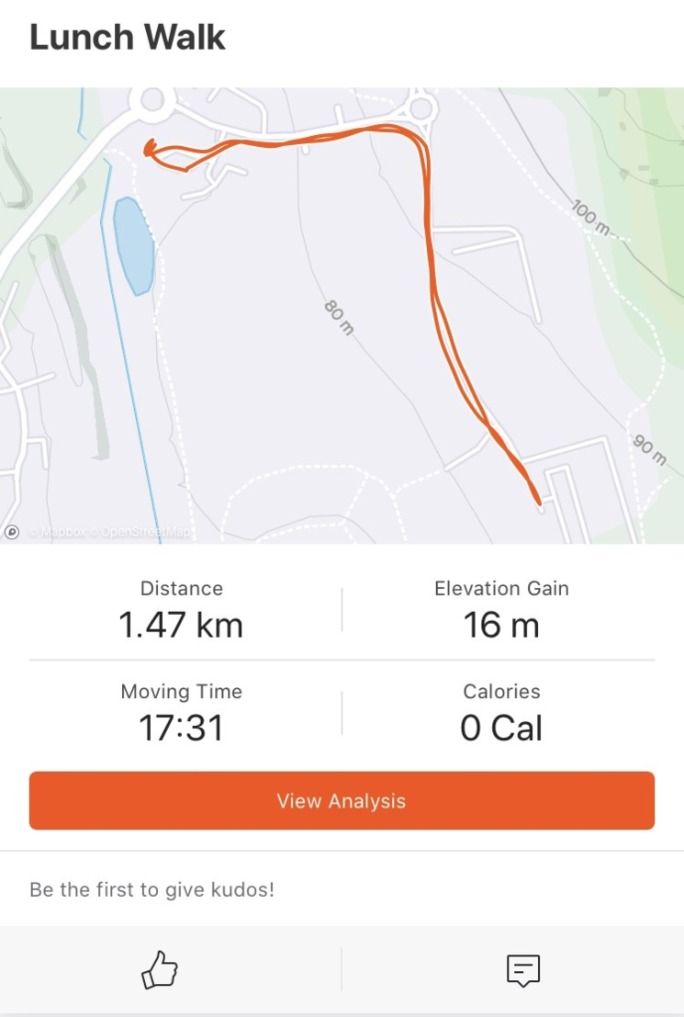Open the View Analysis button
The width and height of the screenshot is (684, 1017).
coord(341,800)
